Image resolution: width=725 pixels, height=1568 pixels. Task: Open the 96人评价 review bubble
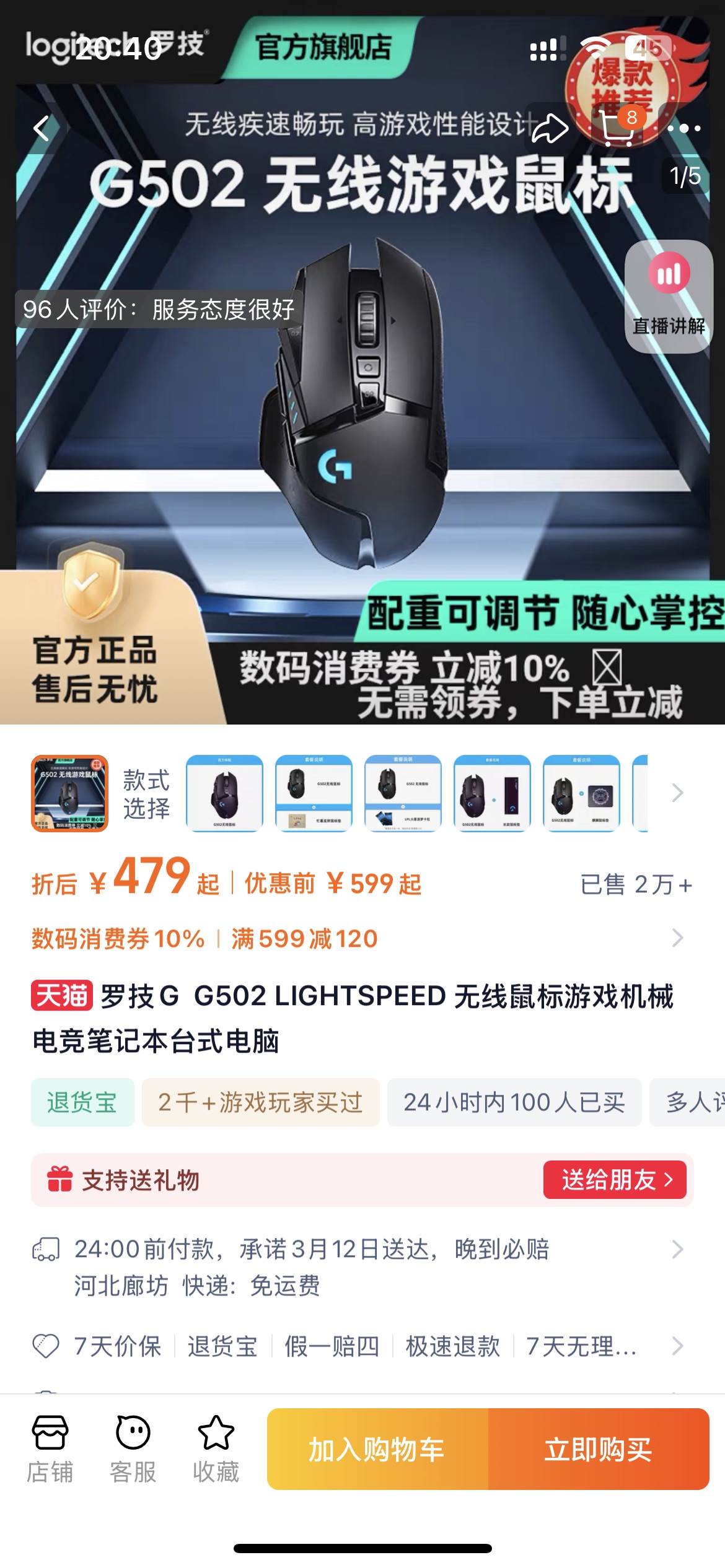[159, 309]
